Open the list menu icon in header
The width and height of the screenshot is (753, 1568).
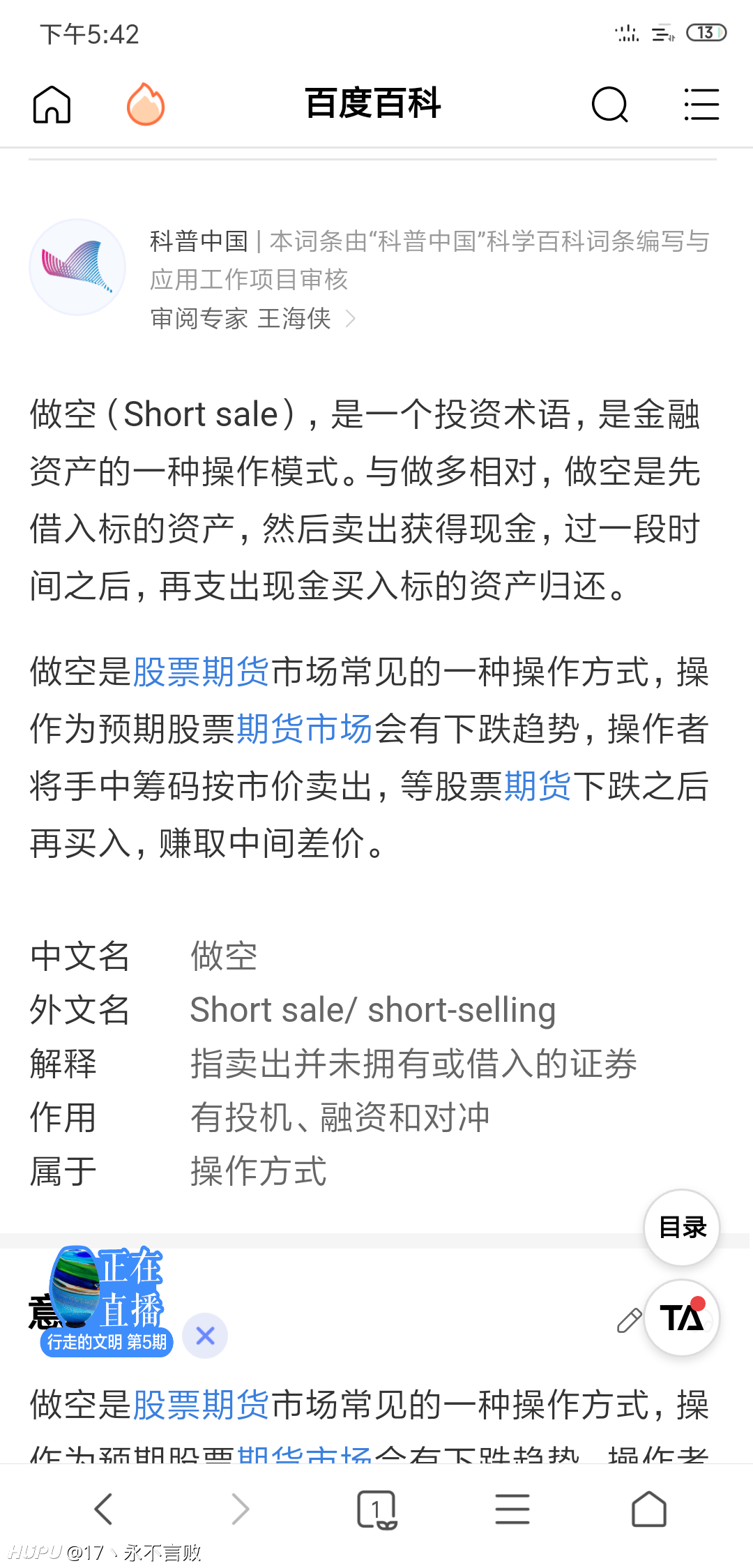point(701,105)
